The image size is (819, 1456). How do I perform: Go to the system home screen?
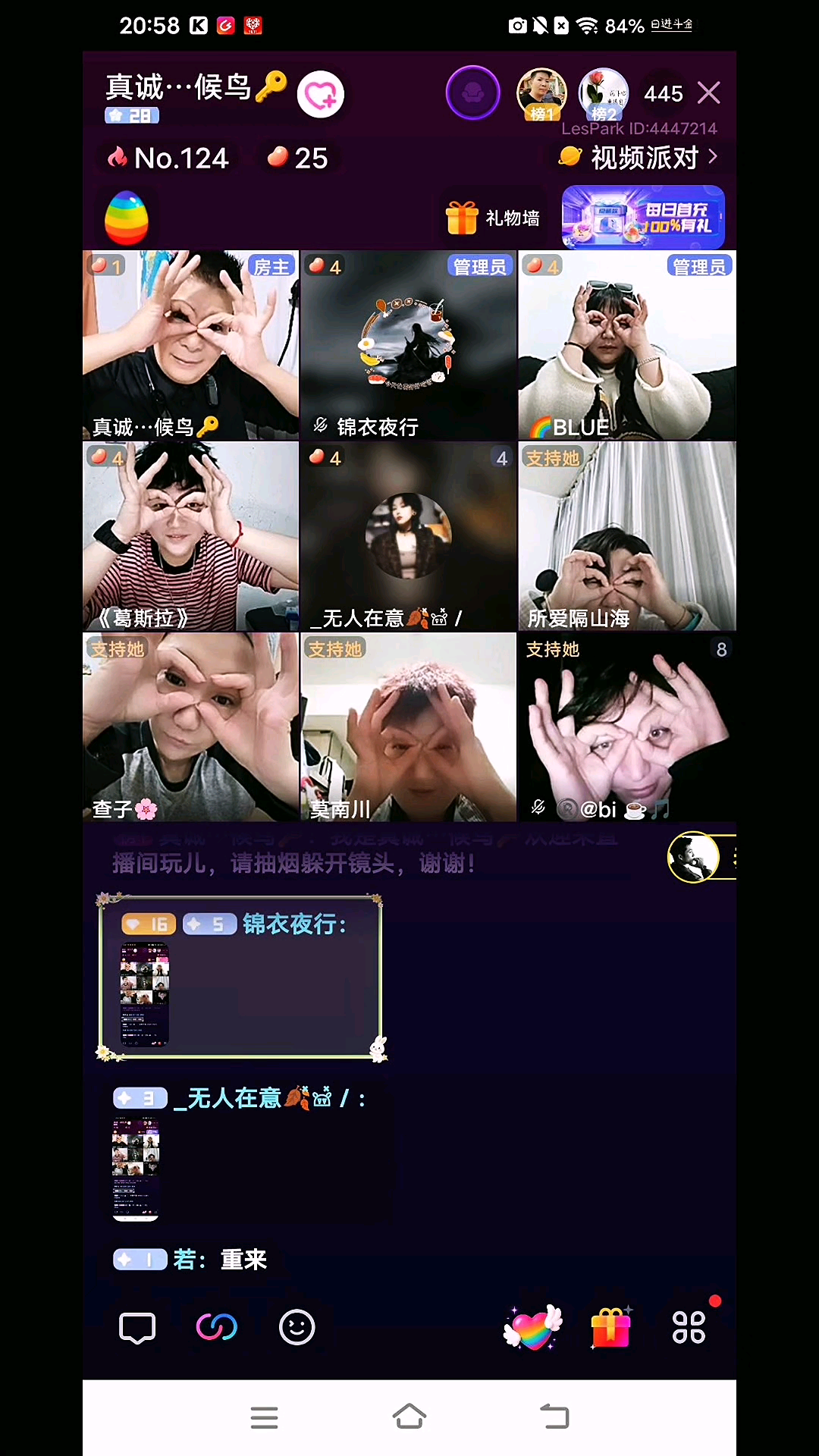[x=409, y=1417]
